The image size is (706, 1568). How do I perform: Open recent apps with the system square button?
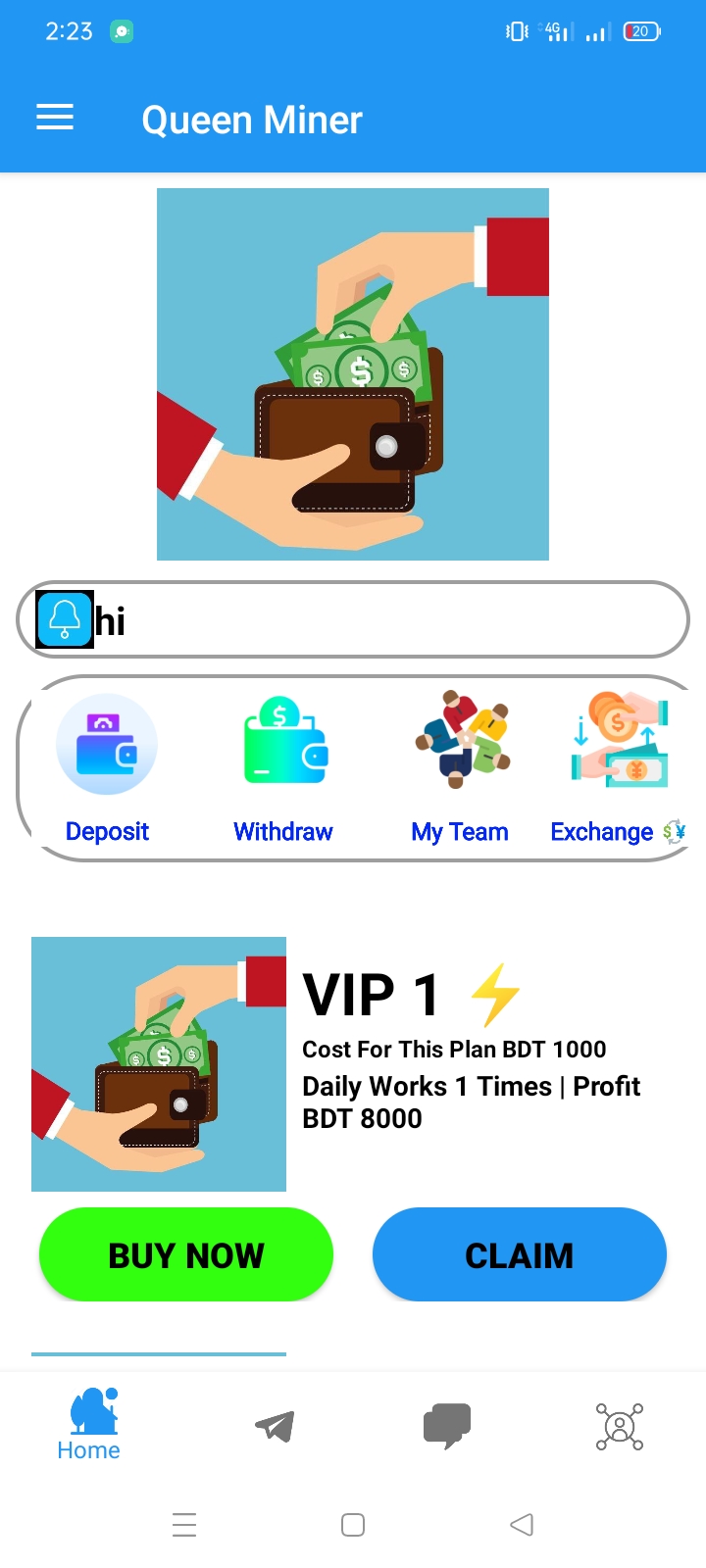pyautogui.click(x=353, y=1525)
